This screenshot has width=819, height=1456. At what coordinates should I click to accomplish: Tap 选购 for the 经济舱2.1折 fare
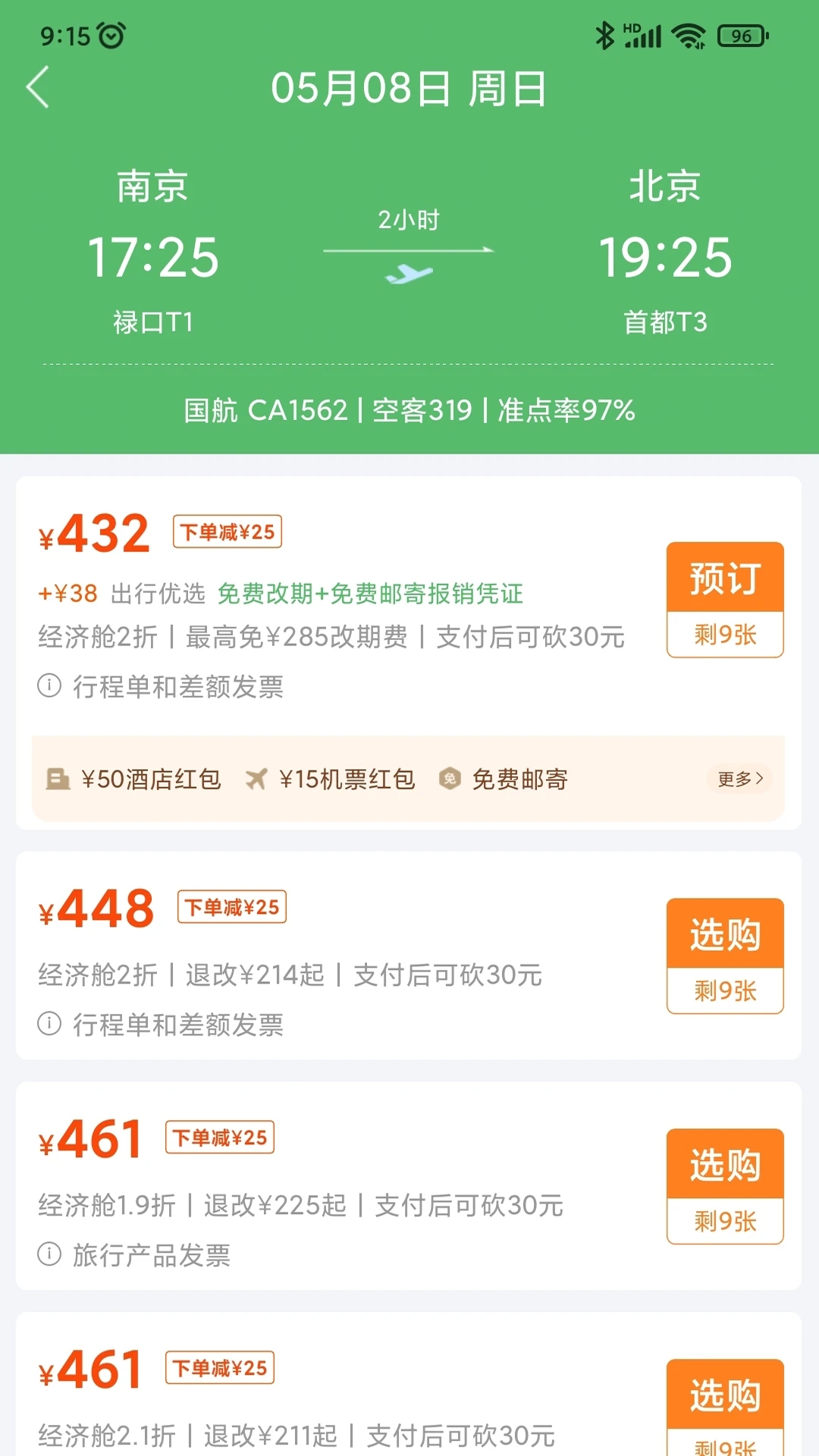(724, 1395)
